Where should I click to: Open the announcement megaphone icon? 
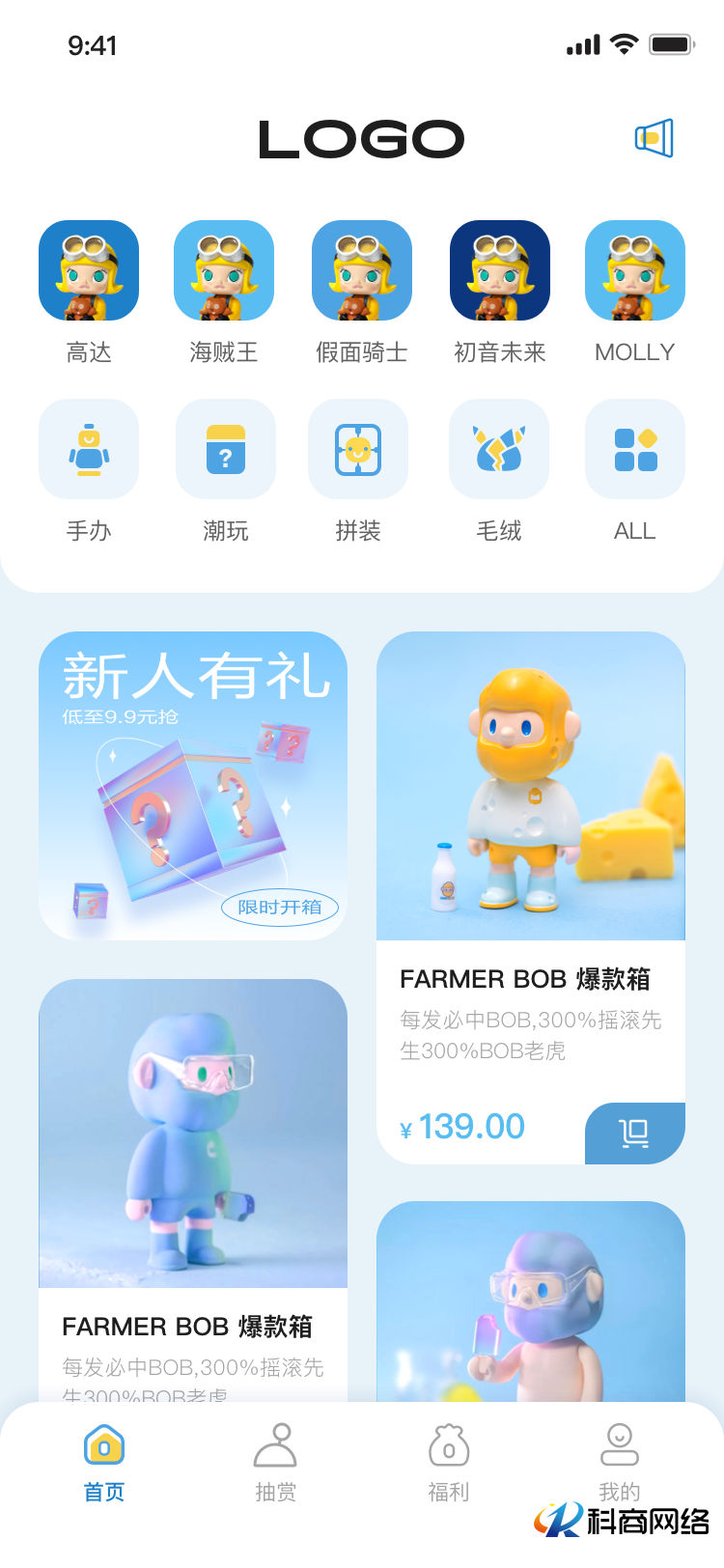tap(654, 138)
